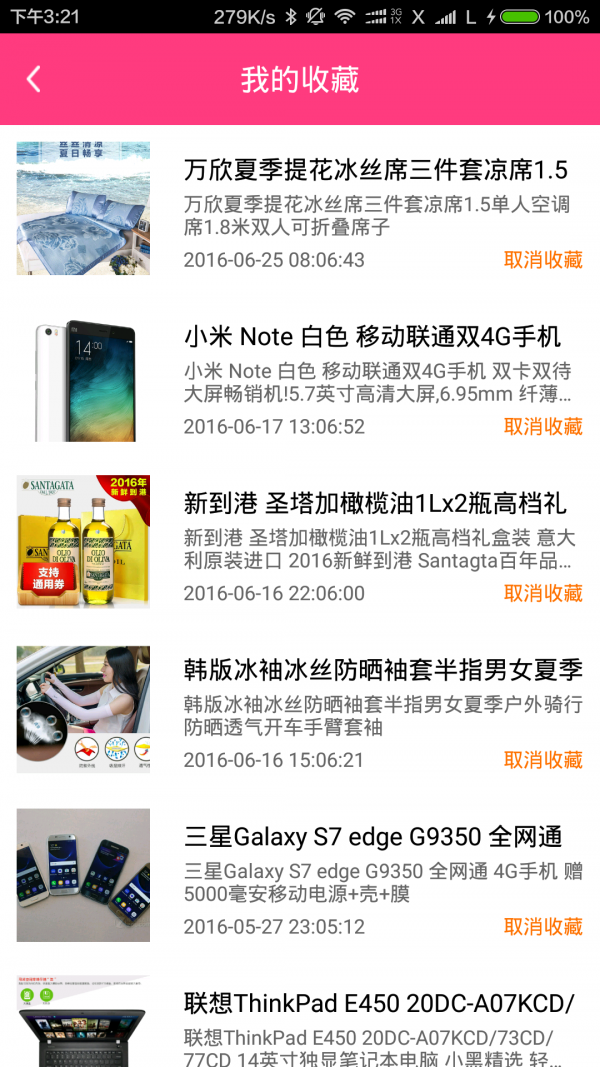Open the 韩版冰袖冰丝防晒袖套 item
Image resolution: width=600 pixels, height=1067 pixels.
tap(382, 669)
